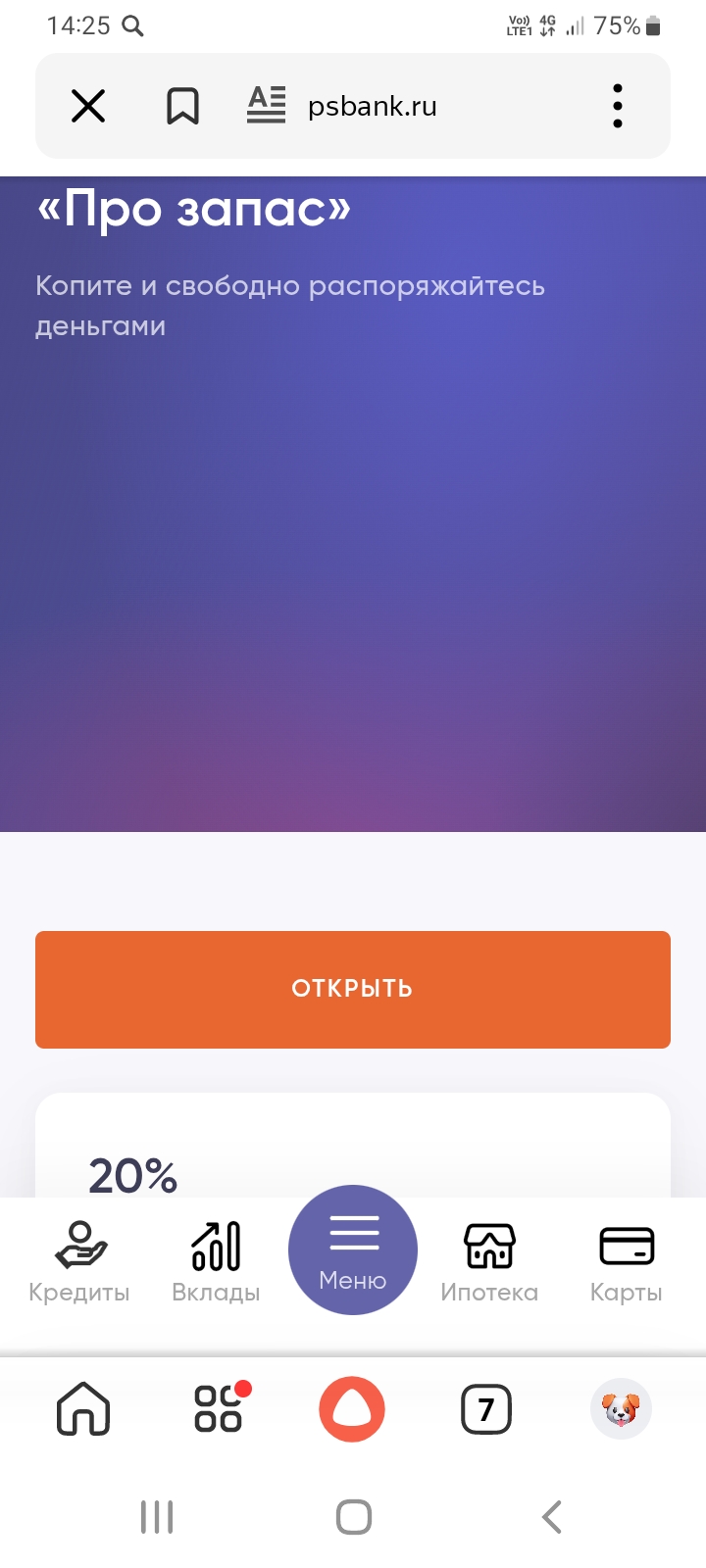Show recent apps
Viewport: 706px width, 1568px height.
[x=157, y=1517]
